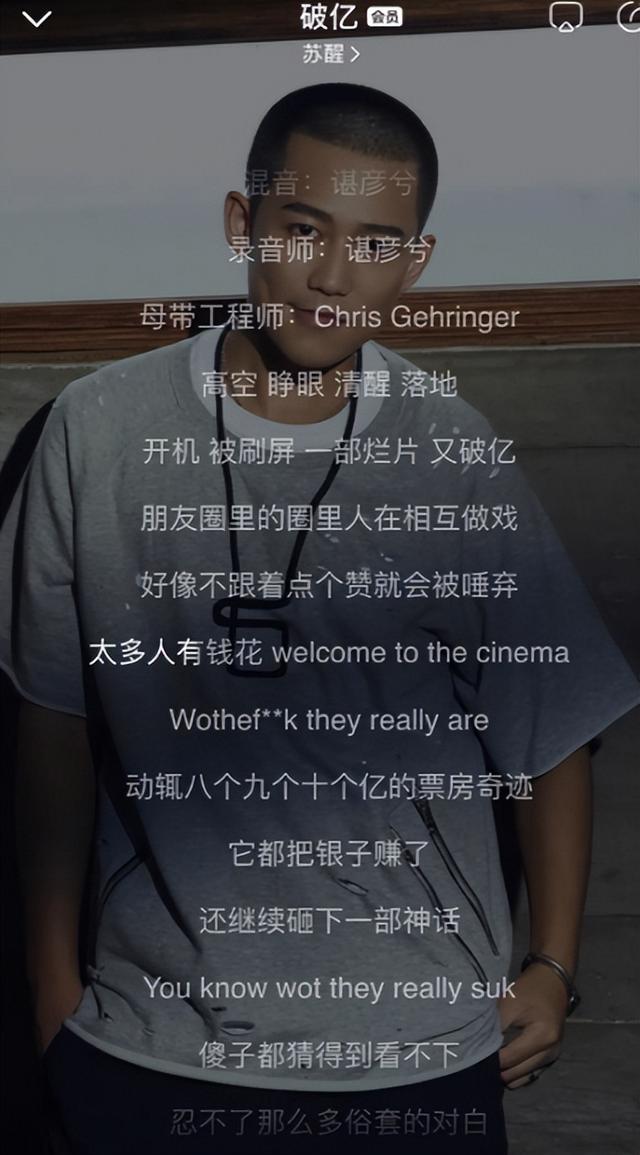The width and height of the screenshot is (640, 1155).
Task: Open the cast to device icon
Action: pos(566,16)
